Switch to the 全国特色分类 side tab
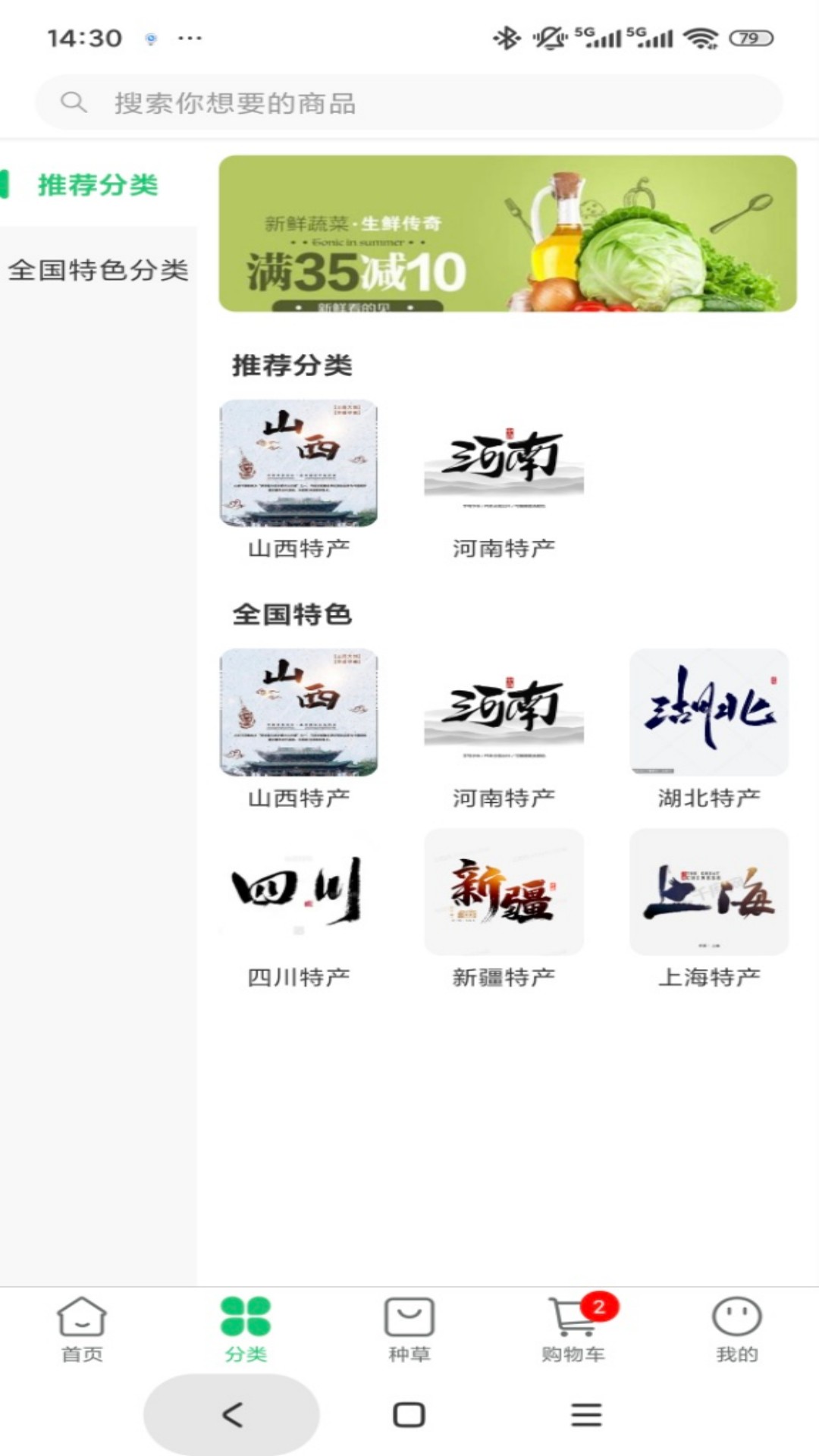This screenshot has height=1456, width=819. pos(98,270)
